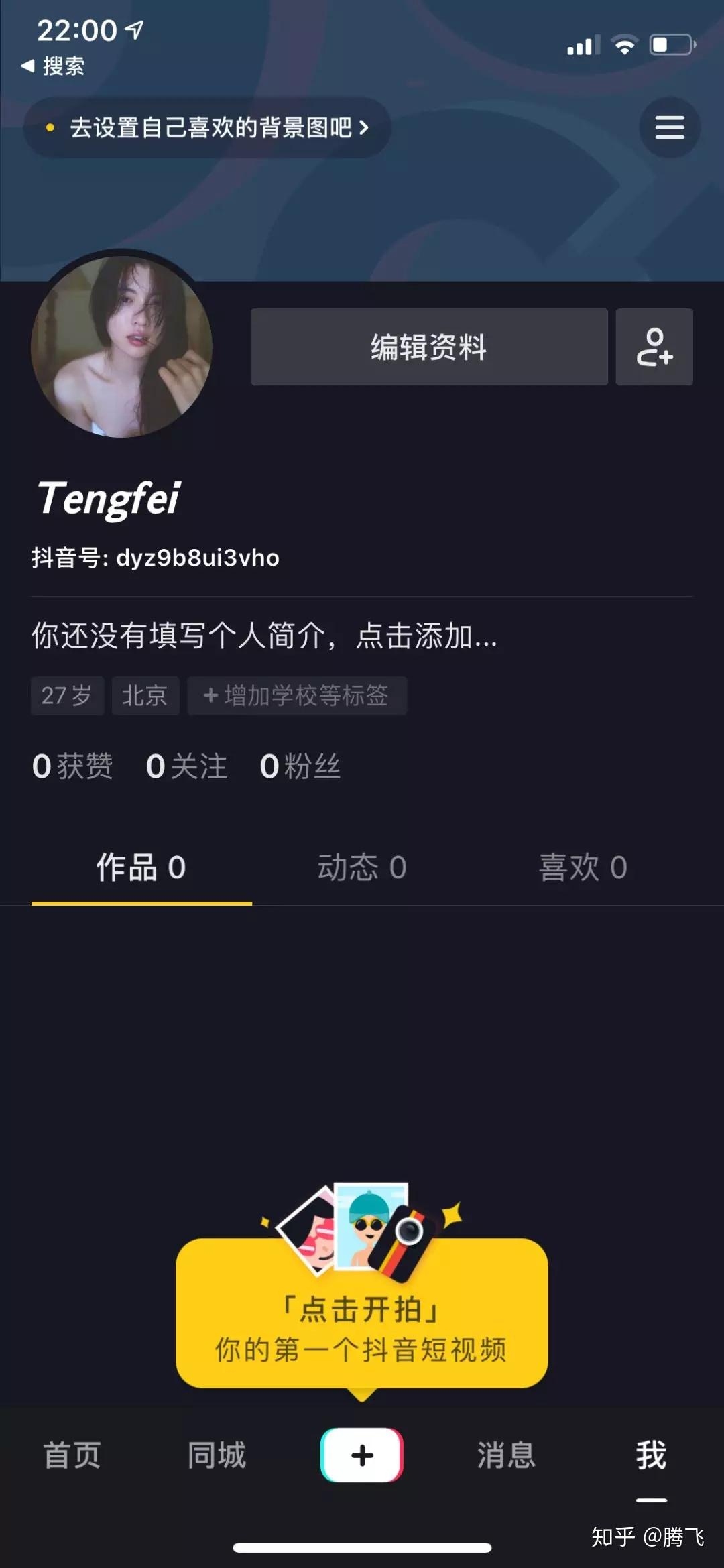The image size is (724, 1568).
Task: Select the 27岁 age tag
Action: tap(67, 696)
